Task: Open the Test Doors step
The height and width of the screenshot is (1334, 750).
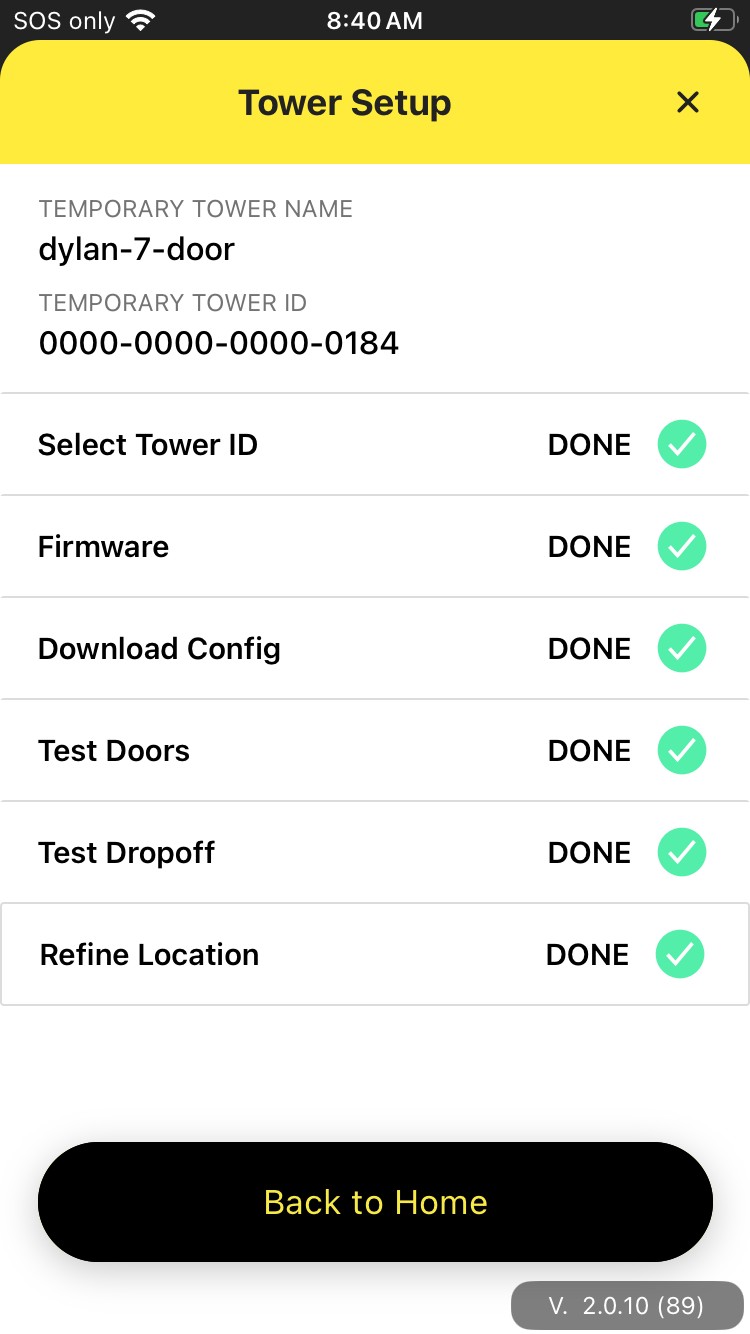Action: [374, 751]
